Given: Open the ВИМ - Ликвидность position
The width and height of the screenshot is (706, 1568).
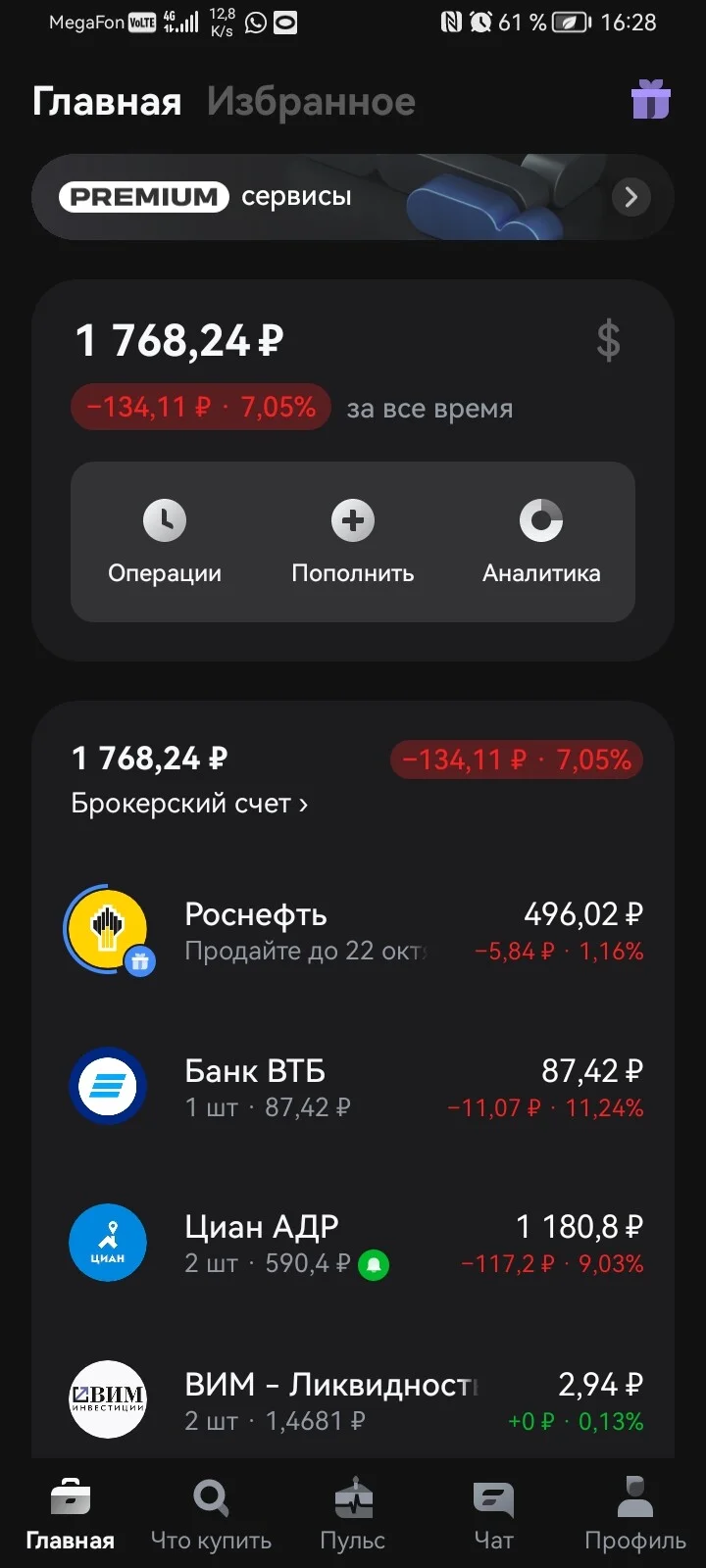Looking at the screenshot, I should click(x=353, y=1400).
